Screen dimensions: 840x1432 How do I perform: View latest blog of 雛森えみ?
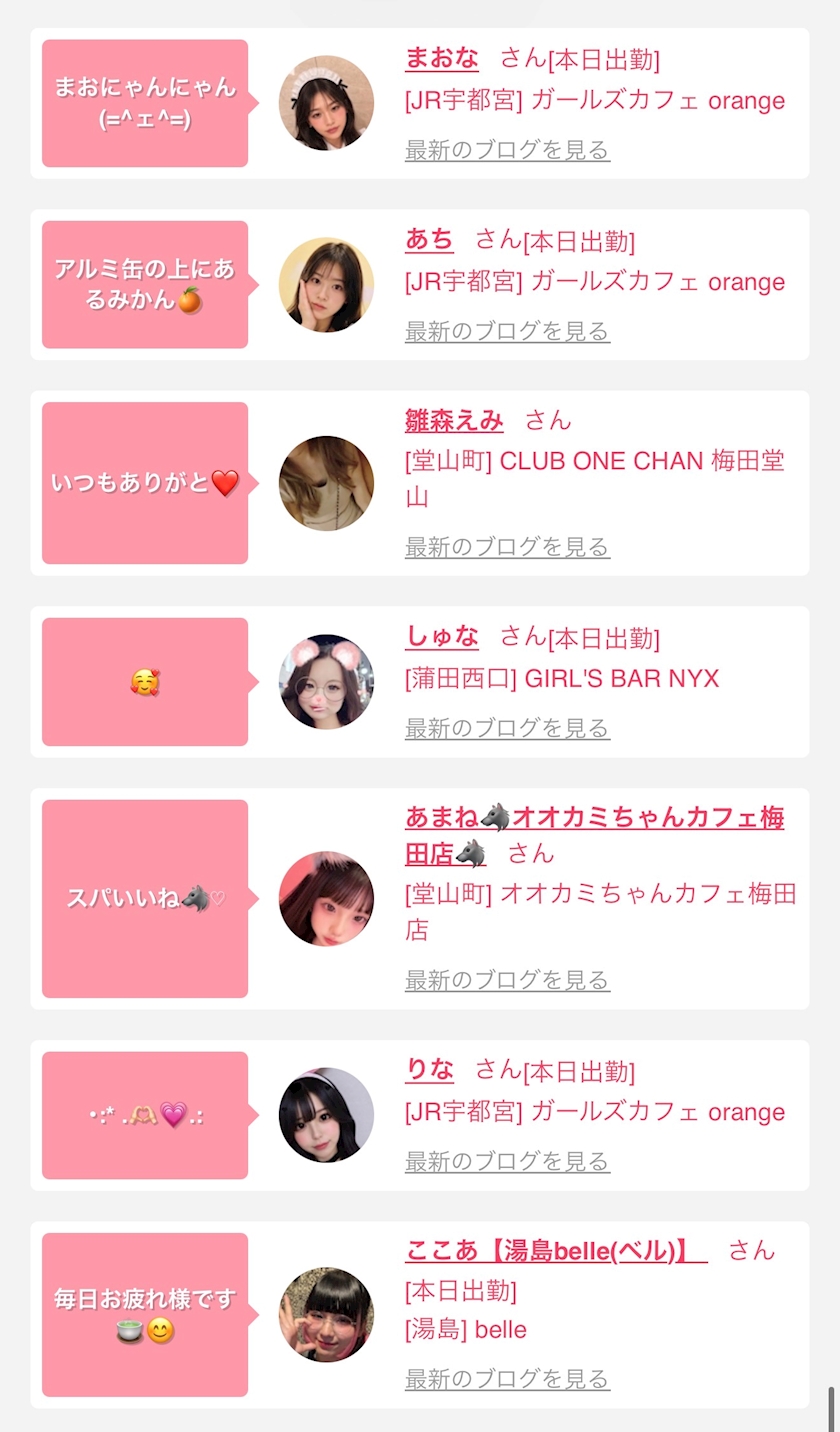point(507,547)
